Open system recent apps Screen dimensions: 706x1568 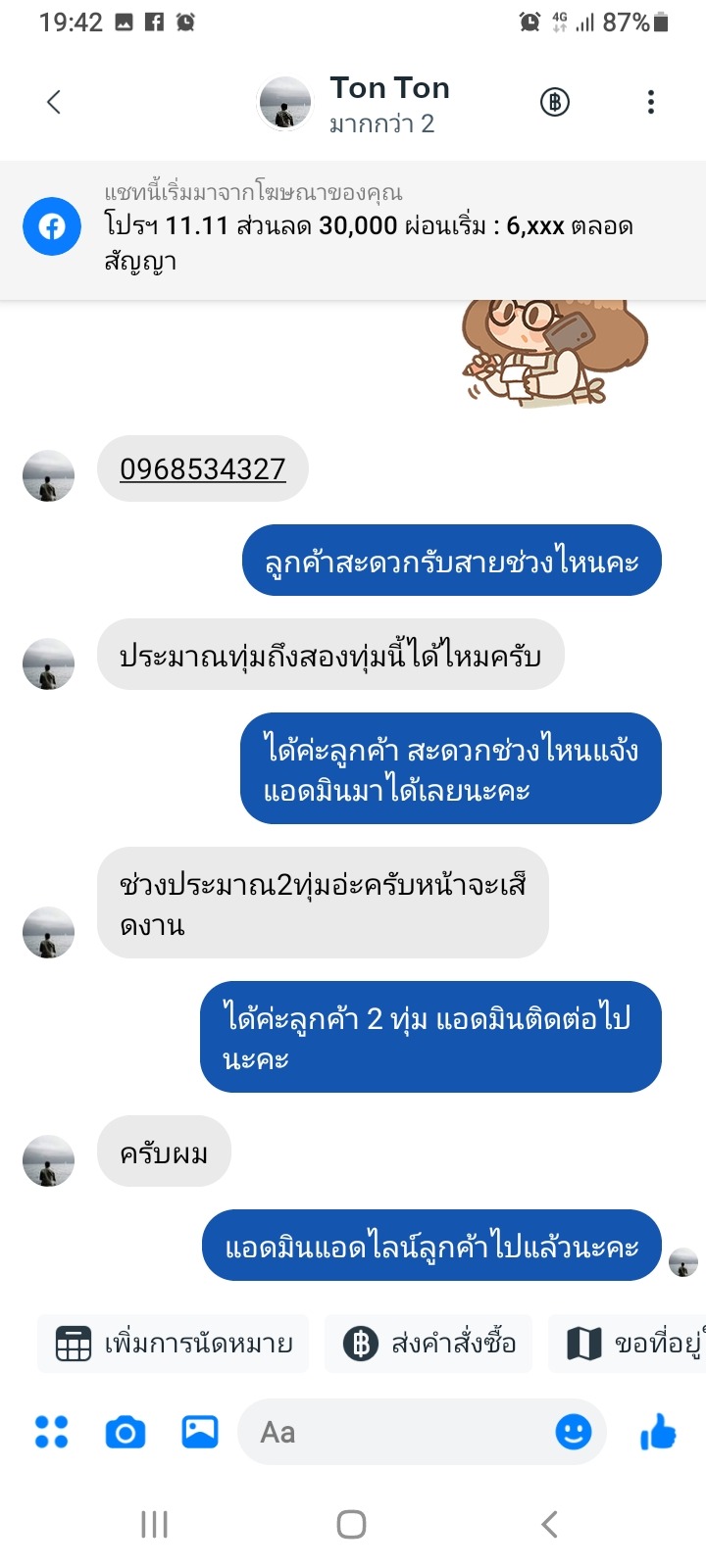155,1524
